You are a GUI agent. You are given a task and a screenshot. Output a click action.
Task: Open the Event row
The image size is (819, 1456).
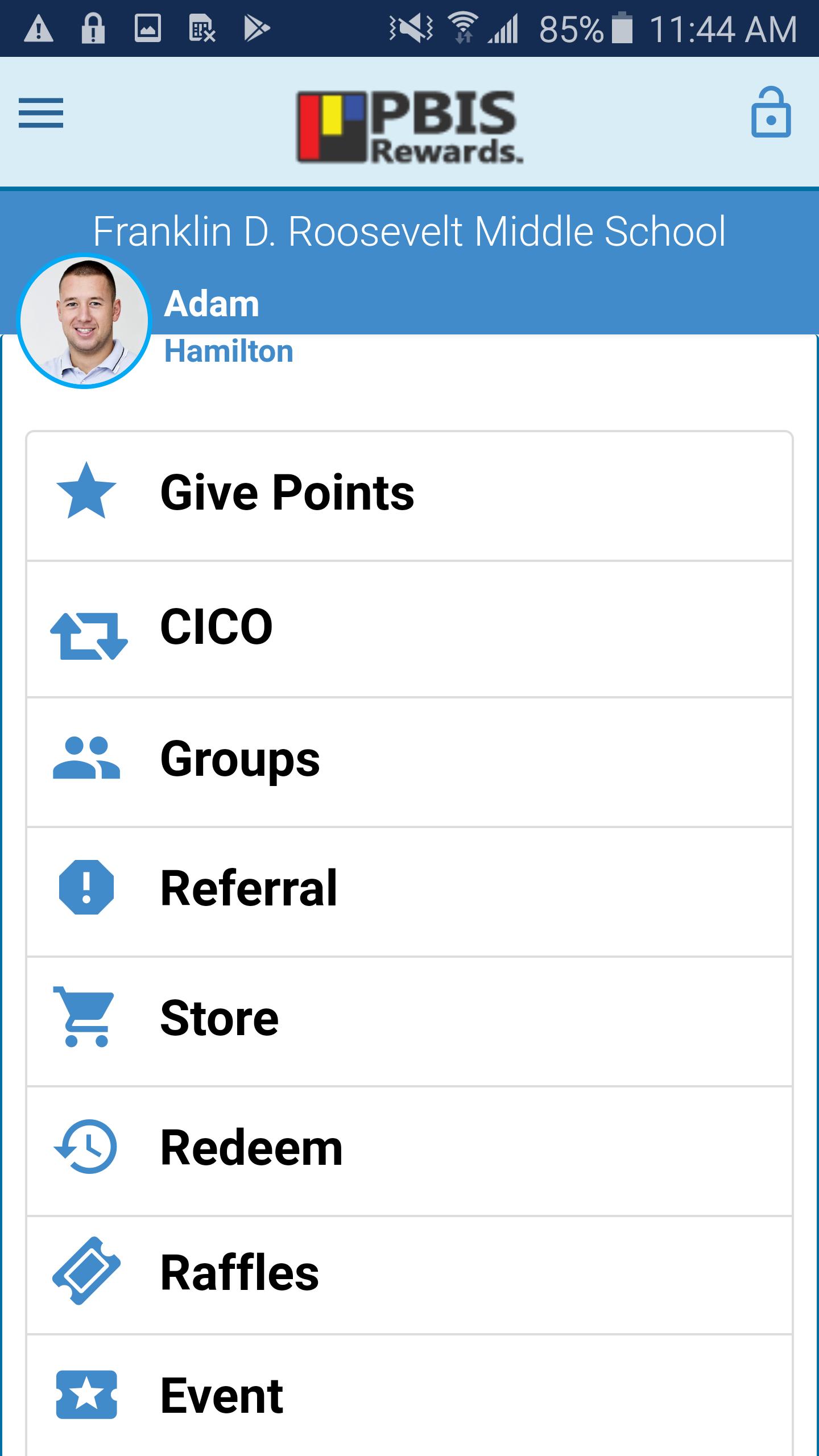(409, 1396)
